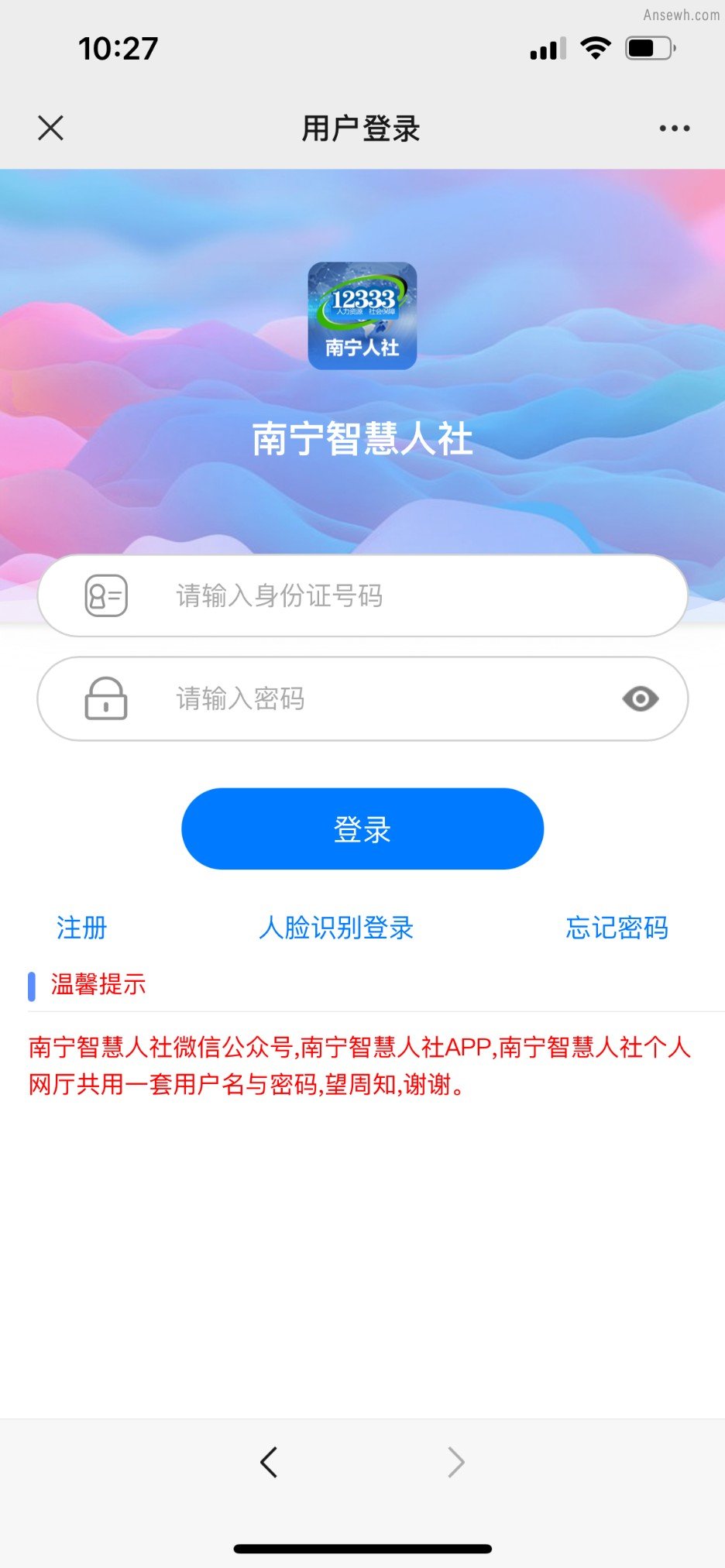The image size is (725, 1568).
Task: Tap the blue 登录 login button
Action: point(362,829)
